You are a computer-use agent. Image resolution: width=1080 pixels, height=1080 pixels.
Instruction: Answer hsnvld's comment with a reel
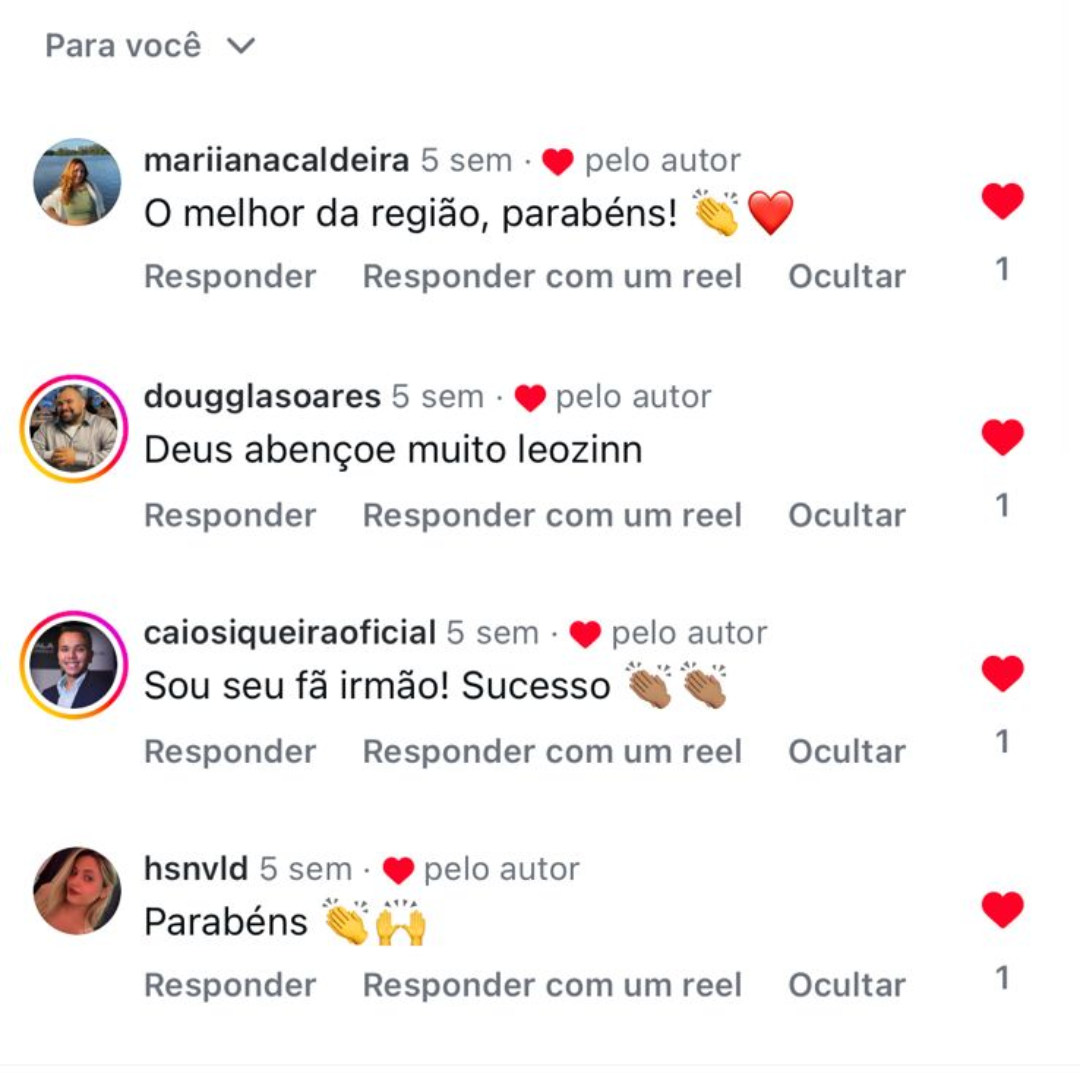(552, 985)
